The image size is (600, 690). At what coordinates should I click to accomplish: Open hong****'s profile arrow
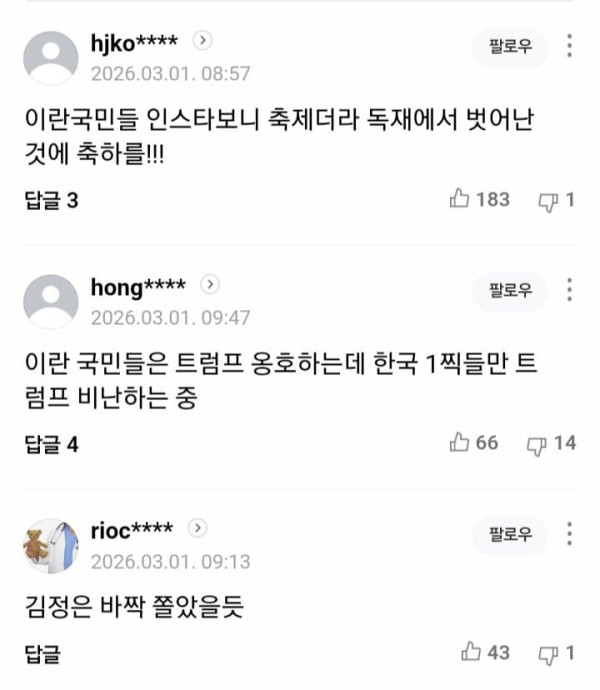(x=210, y=286)
